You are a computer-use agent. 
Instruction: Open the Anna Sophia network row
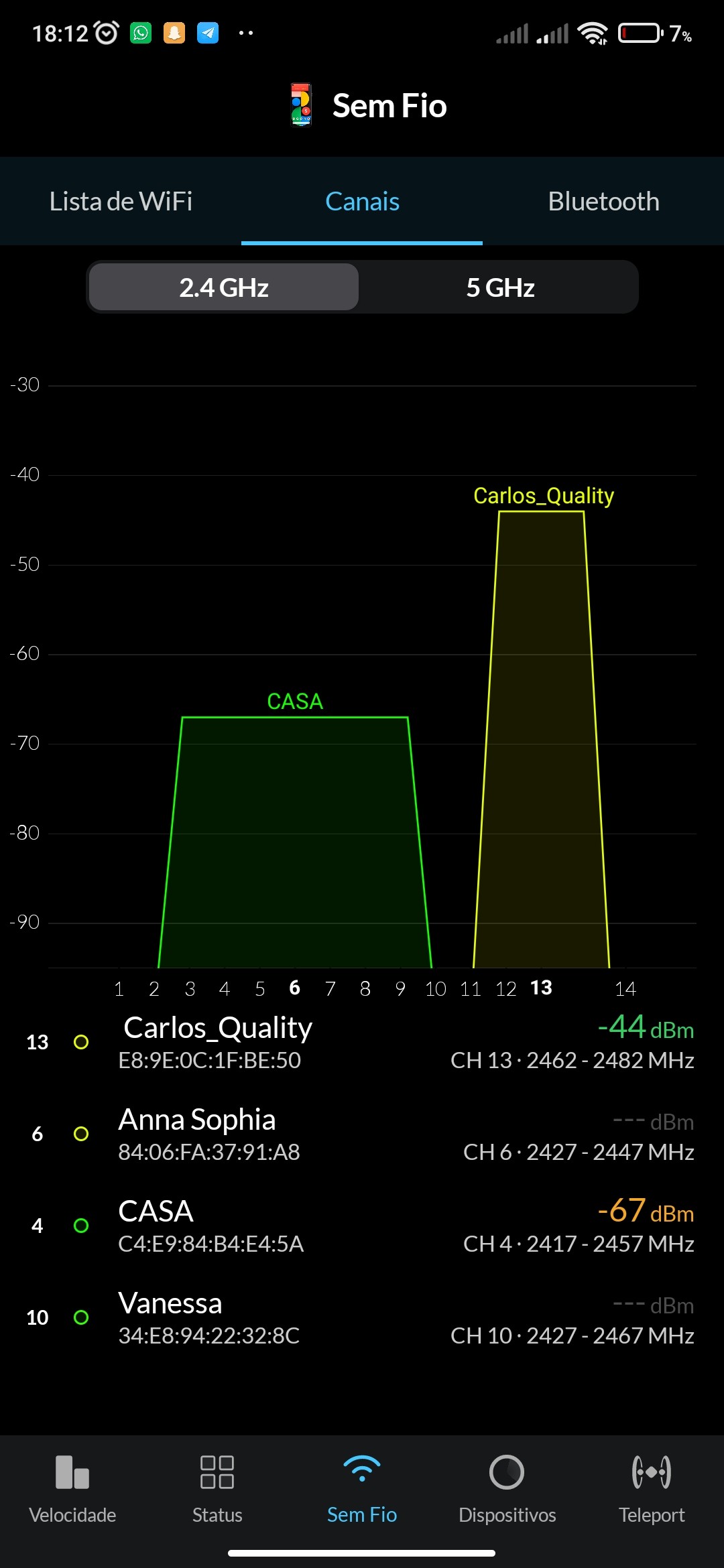(x=362, y=1134)
